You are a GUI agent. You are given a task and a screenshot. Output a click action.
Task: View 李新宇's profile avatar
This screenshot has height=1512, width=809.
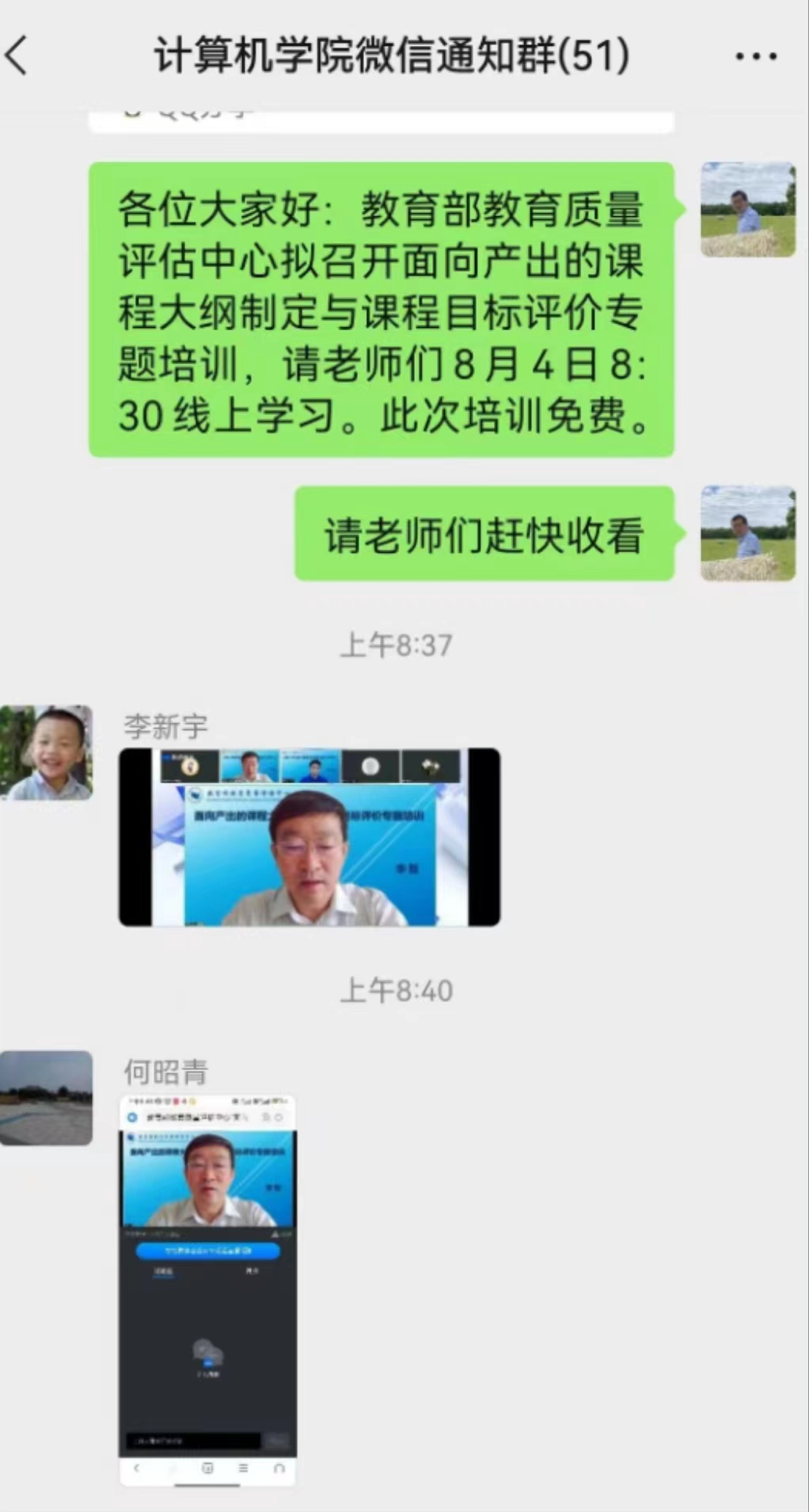(47, 752)
